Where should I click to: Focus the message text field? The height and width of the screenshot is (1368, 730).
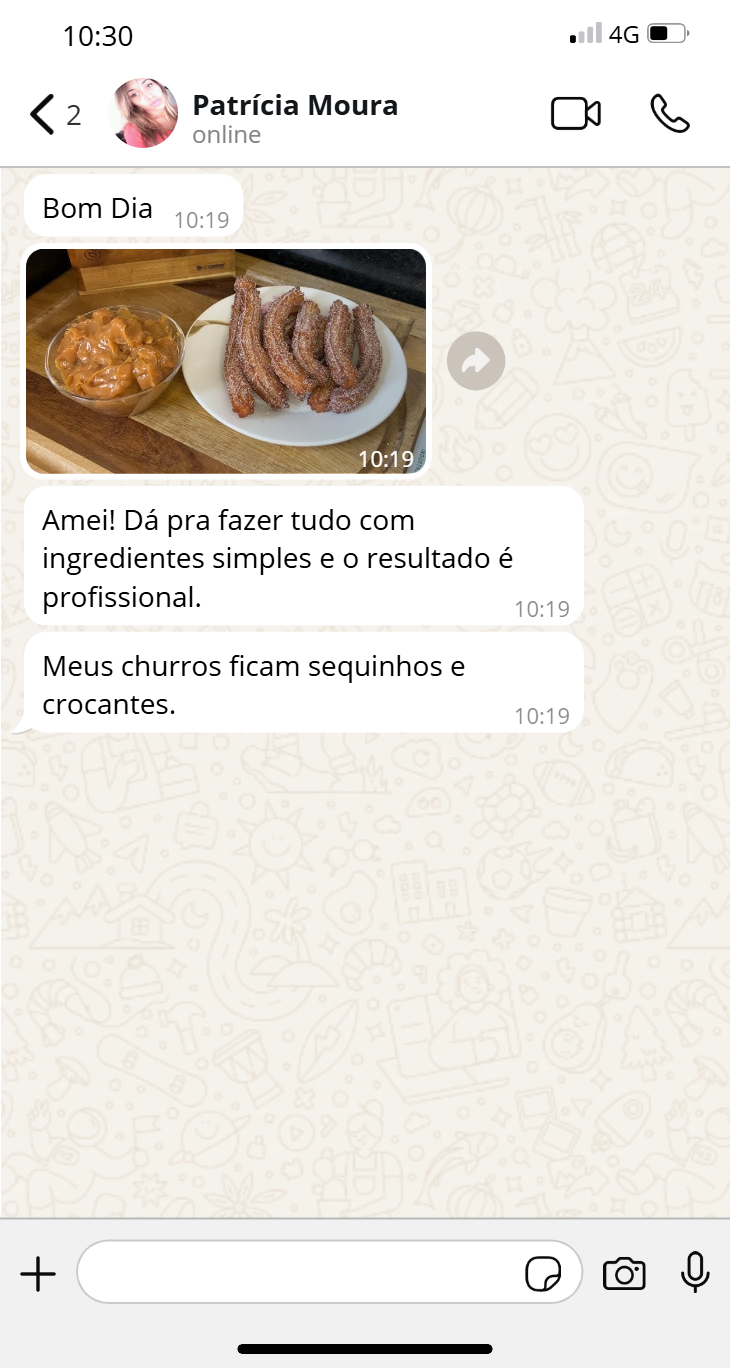(x=300, y=1272)
